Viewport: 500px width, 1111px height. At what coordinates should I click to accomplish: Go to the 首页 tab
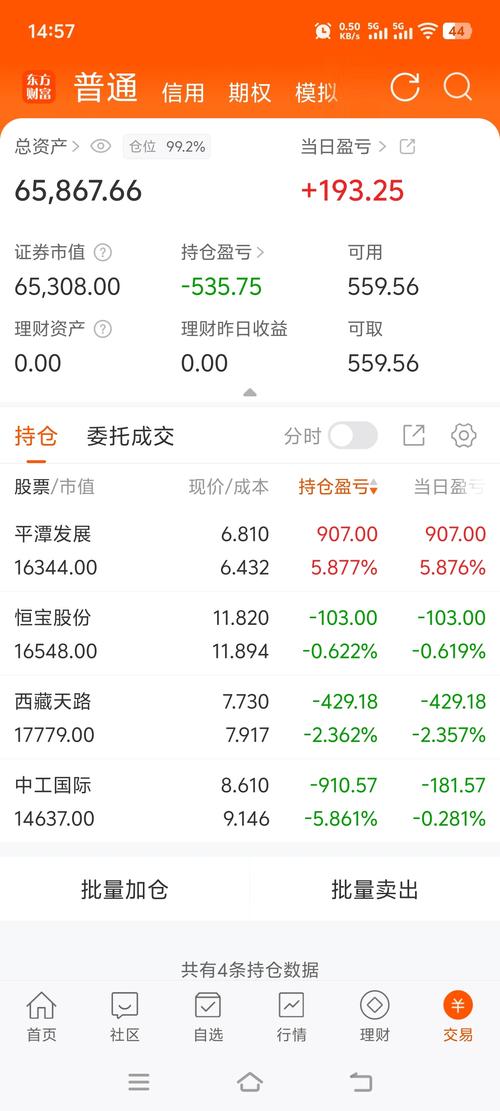coord(41,1017)
